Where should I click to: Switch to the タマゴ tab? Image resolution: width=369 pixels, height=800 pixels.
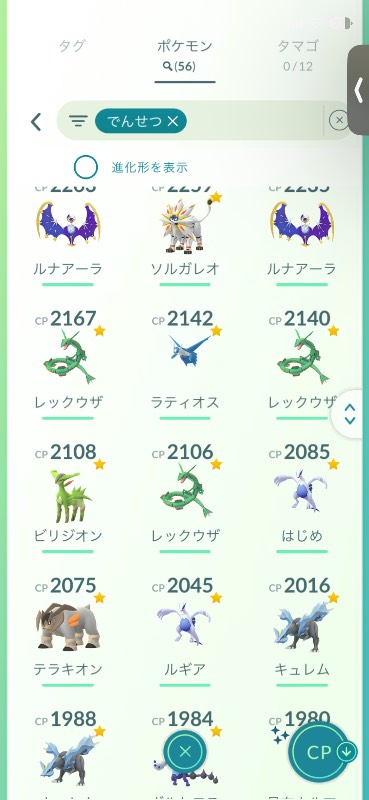pos(298,54)
